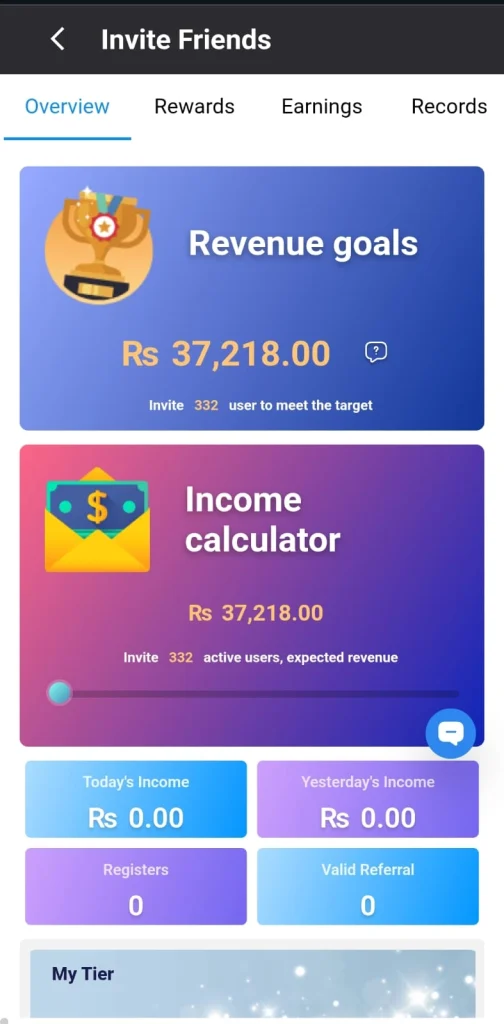Viewport: 504px width, 1024px height.
Task: Select the Records tab
Action: (449, 106)
